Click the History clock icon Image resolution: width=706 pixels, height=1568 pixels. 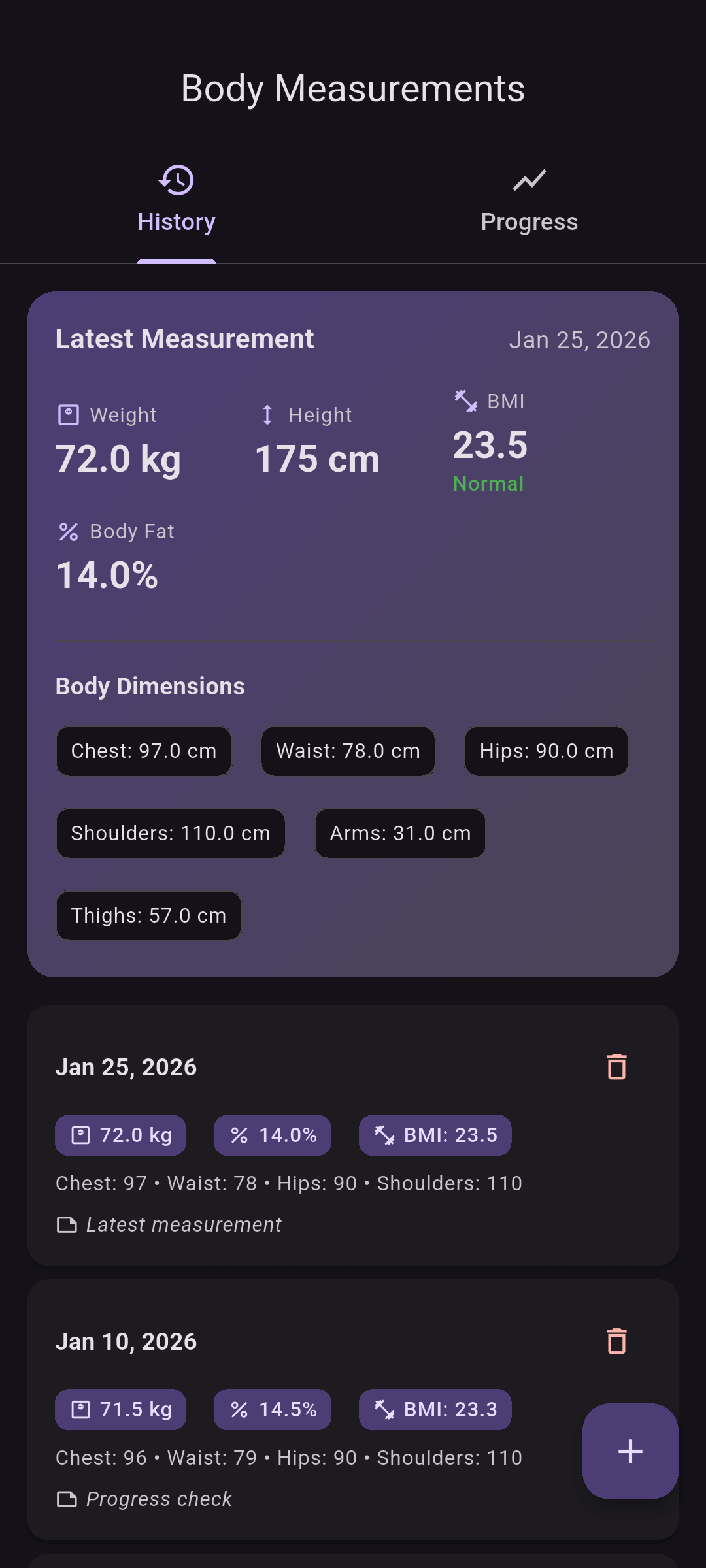(176, 179)
